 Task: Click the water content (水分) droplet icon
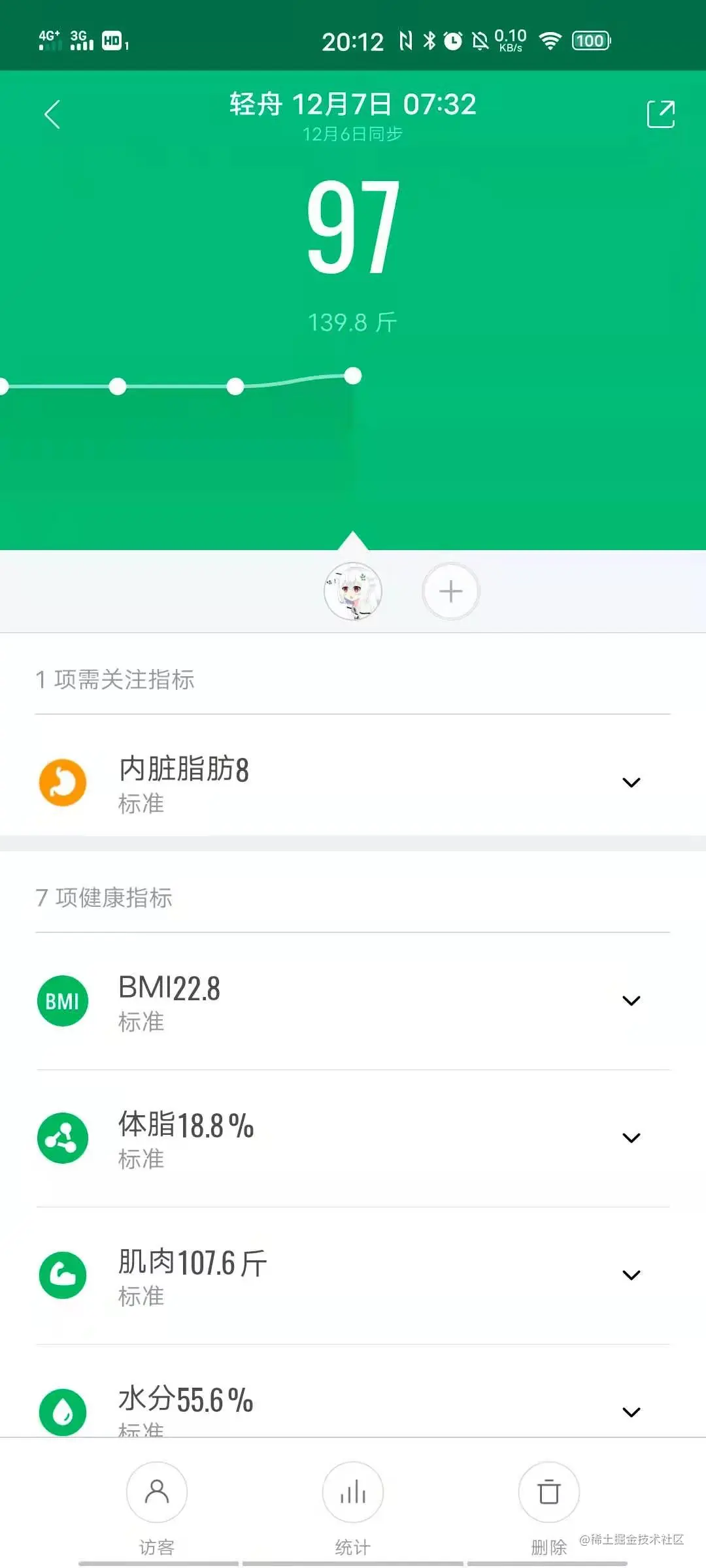[63, 1411]
